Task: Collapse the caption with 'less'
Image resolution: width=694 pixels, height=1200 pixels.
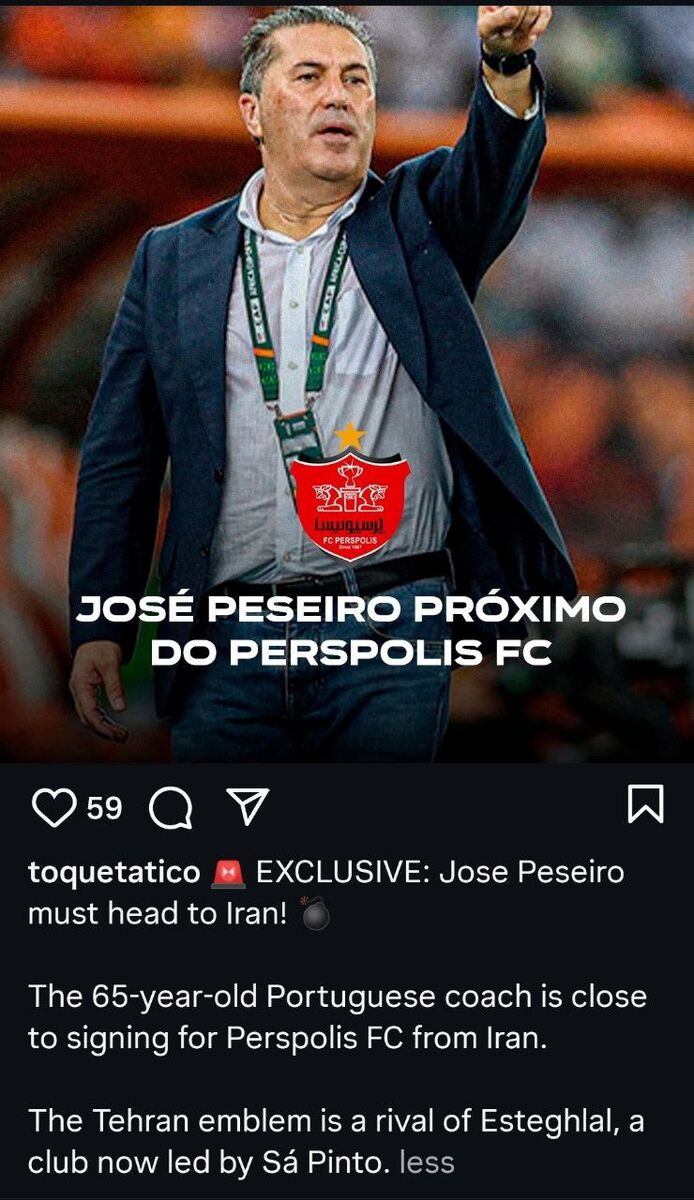Action: point(426,1162)
